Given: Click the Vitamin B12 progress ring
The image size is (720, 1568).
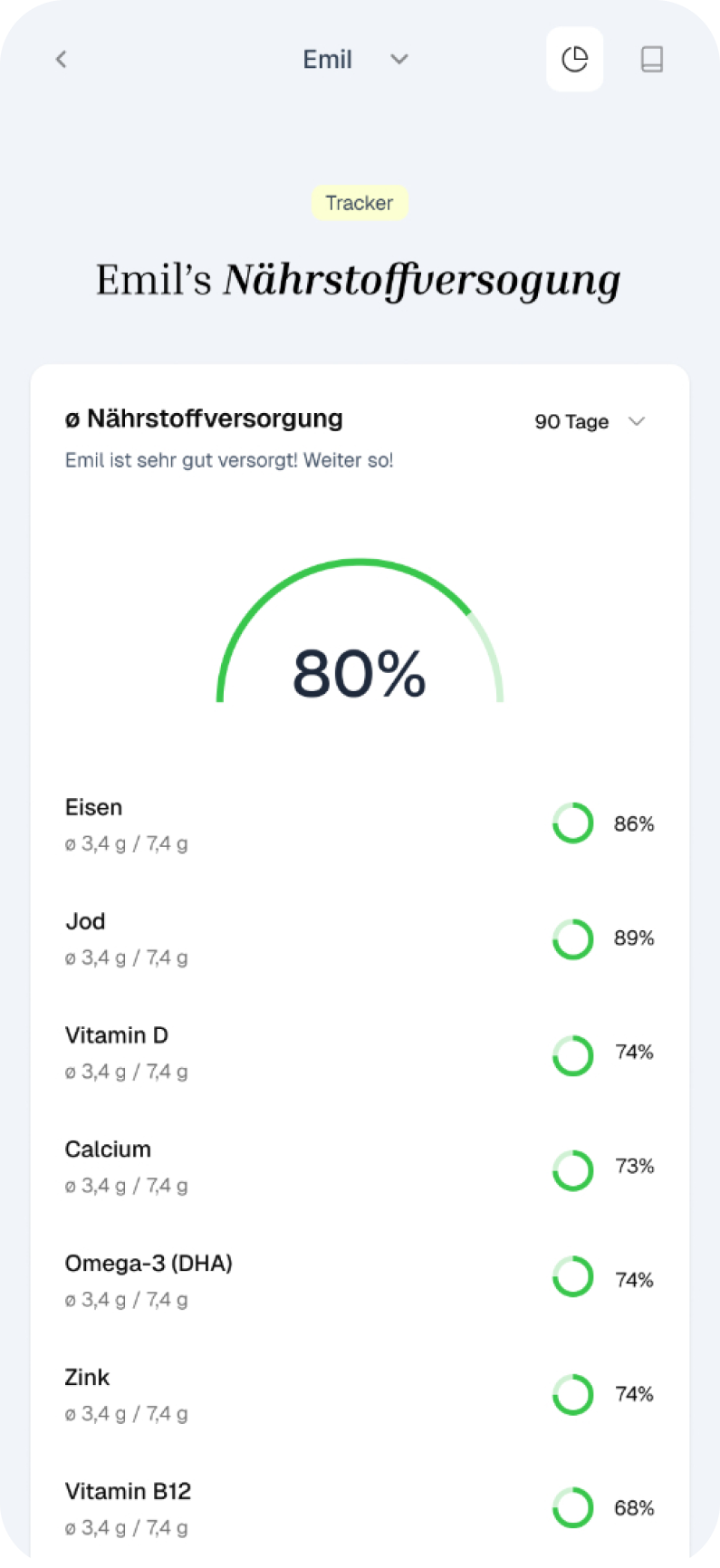Looking at the screenshot, I should [572, 1507].
